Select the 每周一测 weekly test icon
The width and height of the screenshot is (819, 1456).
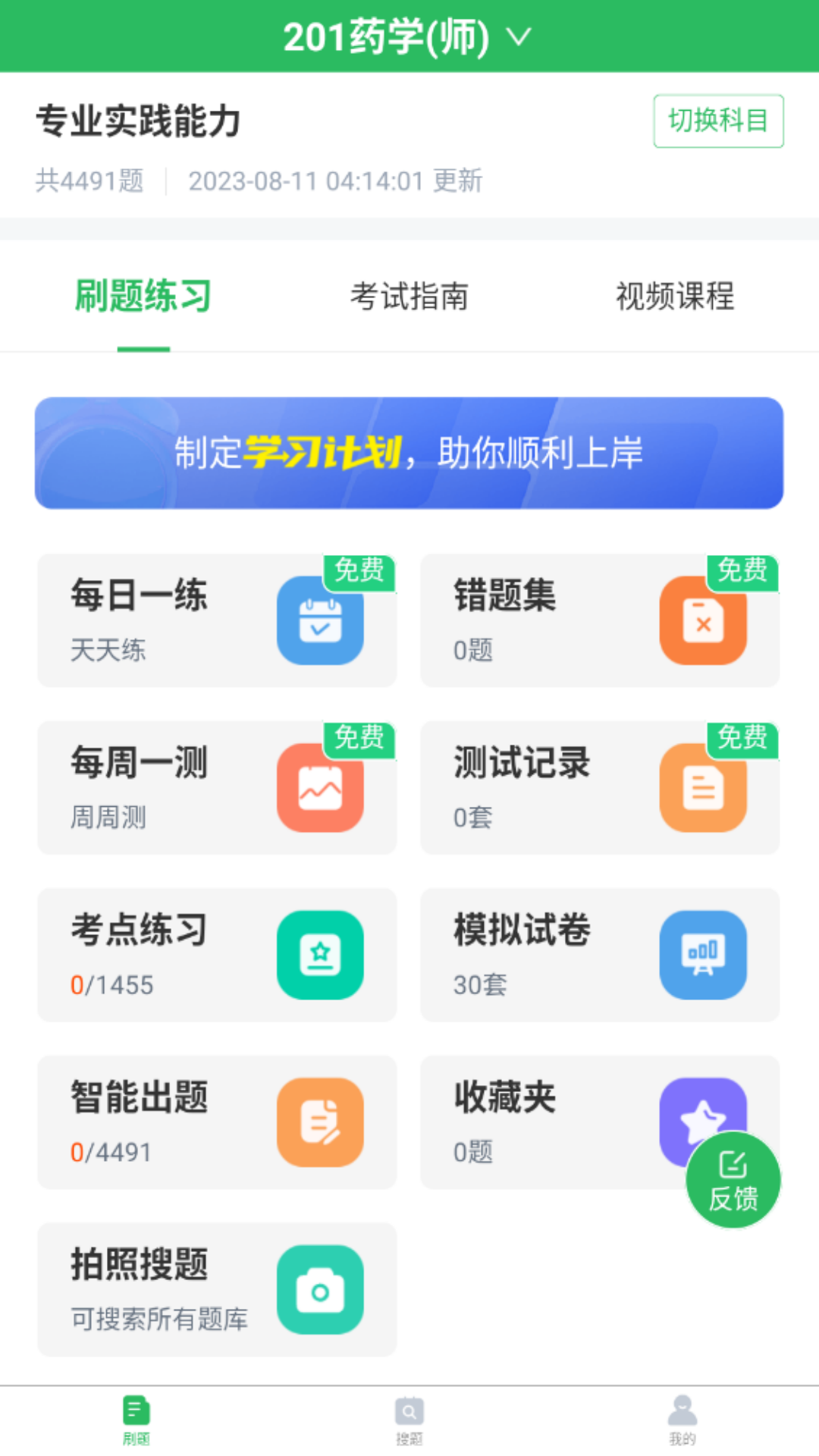coord(320,787)
